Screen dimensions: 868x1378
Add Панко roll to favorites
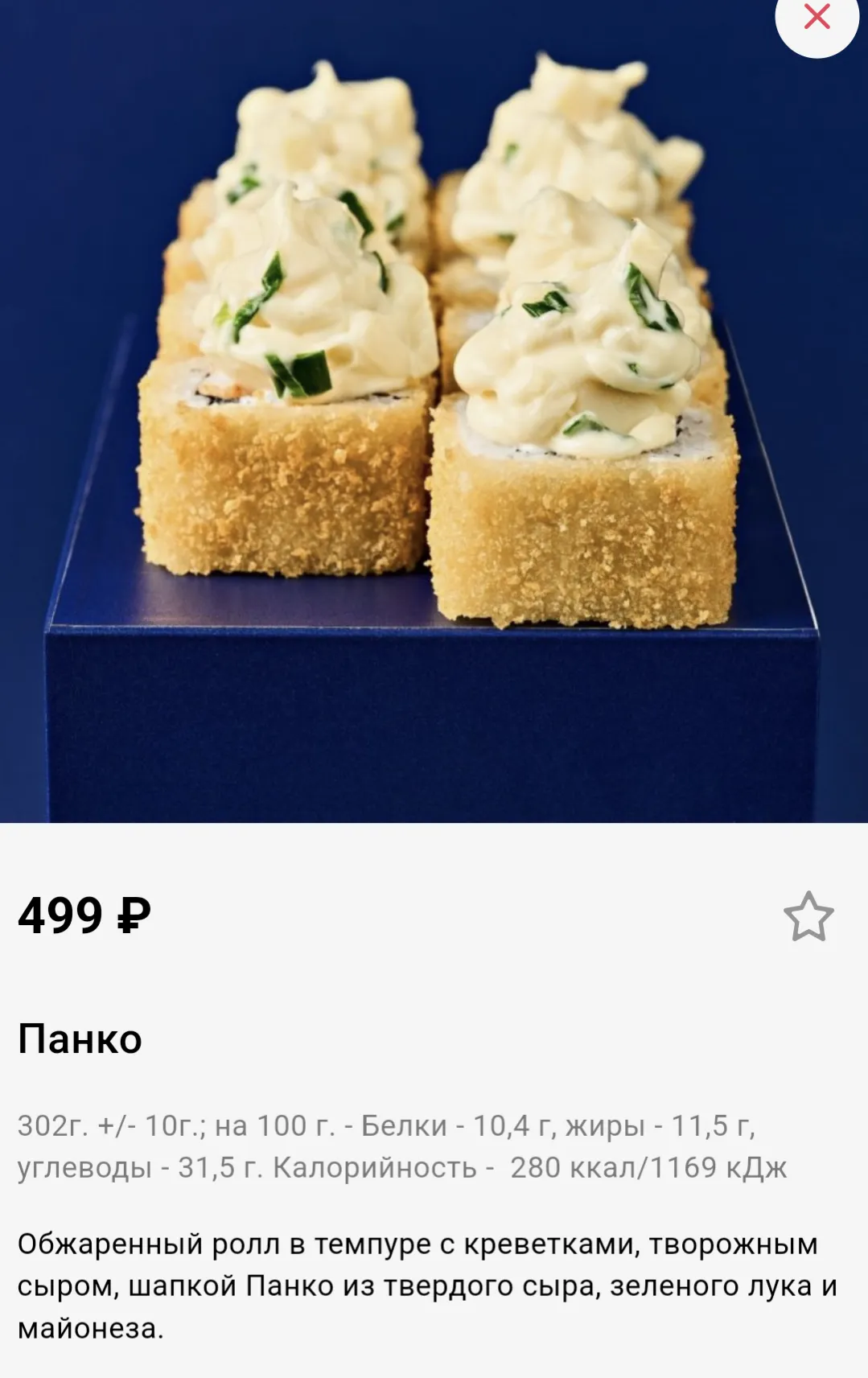(808, 917)
